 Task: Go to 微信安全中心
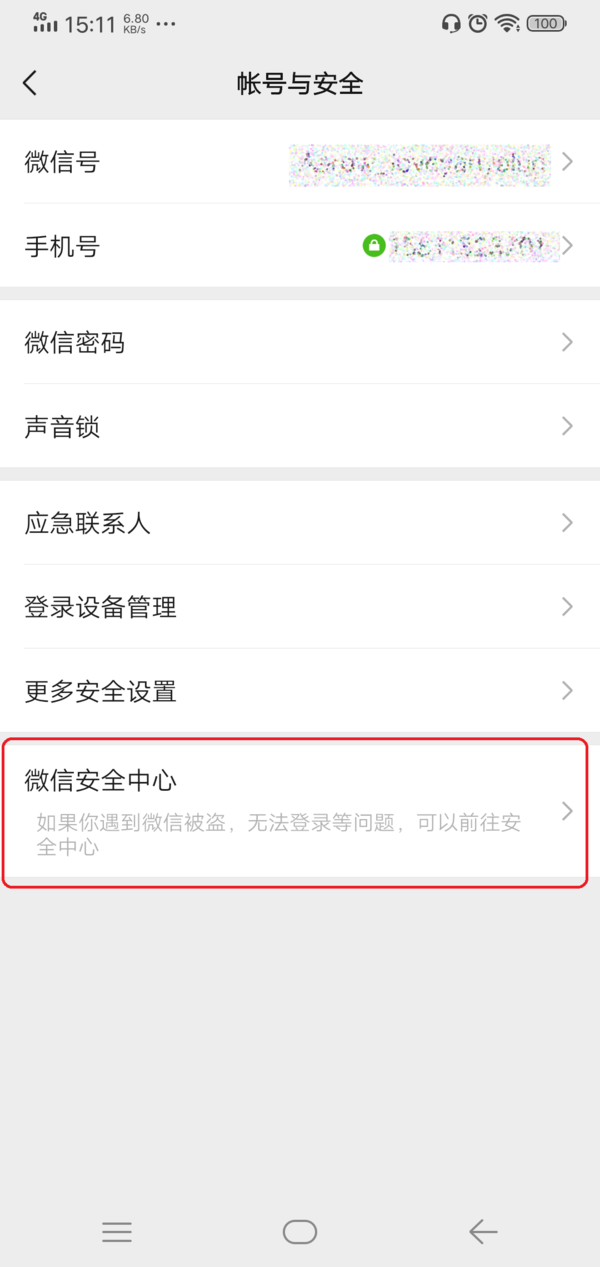[296, 811]
